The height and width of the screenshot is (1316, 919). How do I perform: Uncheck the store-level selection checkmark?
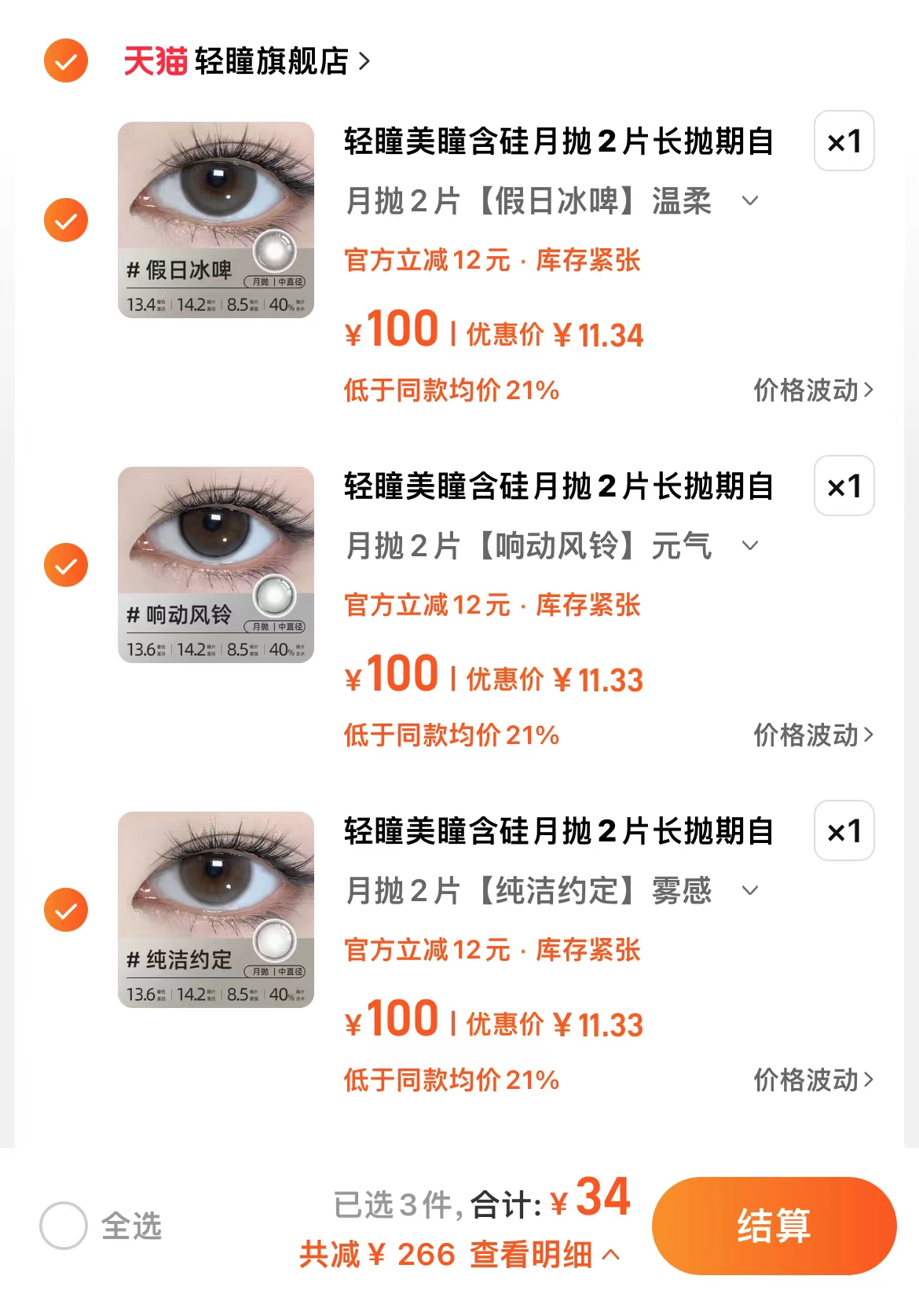[x=66, y=60]
